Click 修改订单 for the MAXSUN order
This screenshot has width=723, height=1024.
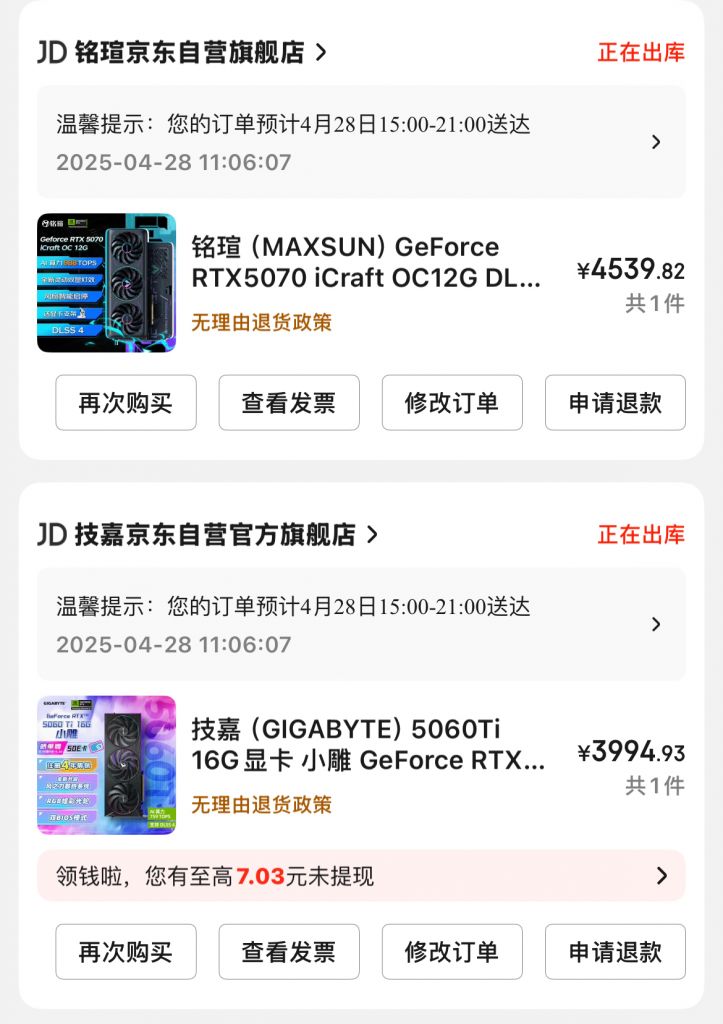coord(451,403)
